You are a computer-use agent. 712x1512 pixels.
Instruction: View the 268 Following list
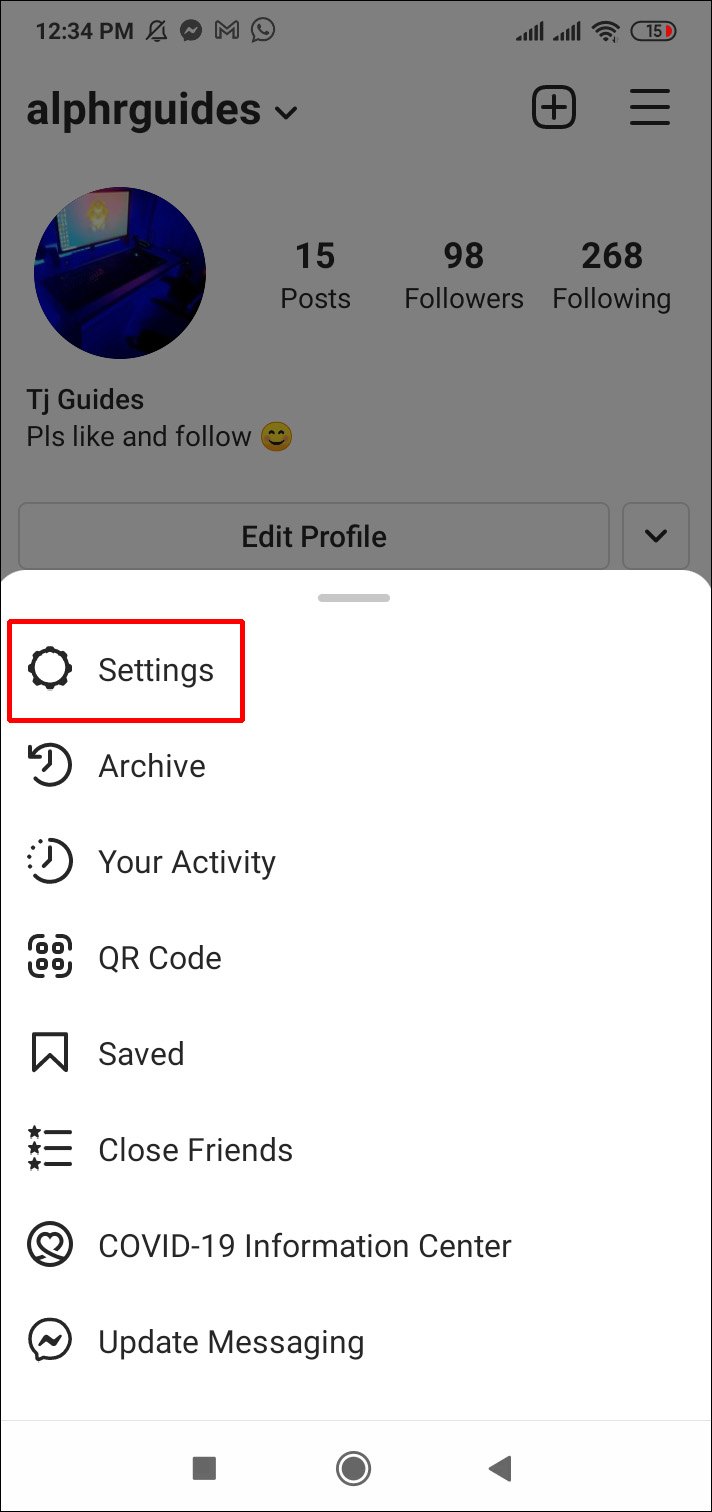tap(611, 275)
